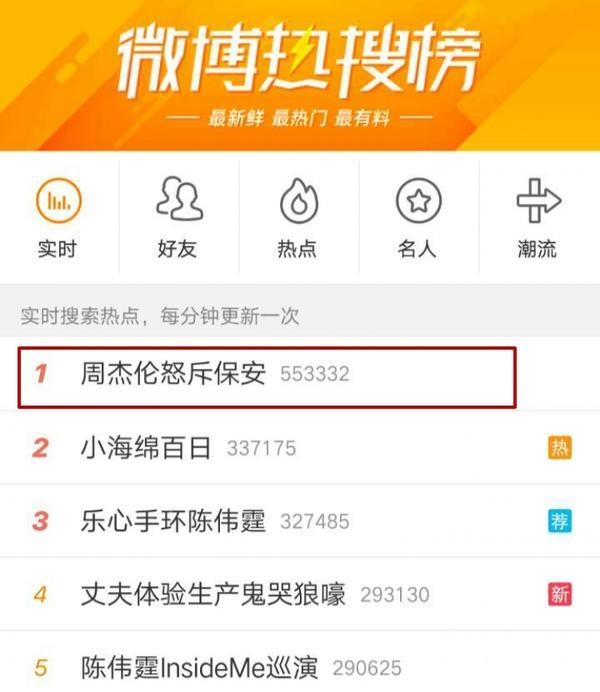Switch to the 名人 tab
Image resolution: width=600 pixels, height=692 pixels.
[x=418, y=220]
